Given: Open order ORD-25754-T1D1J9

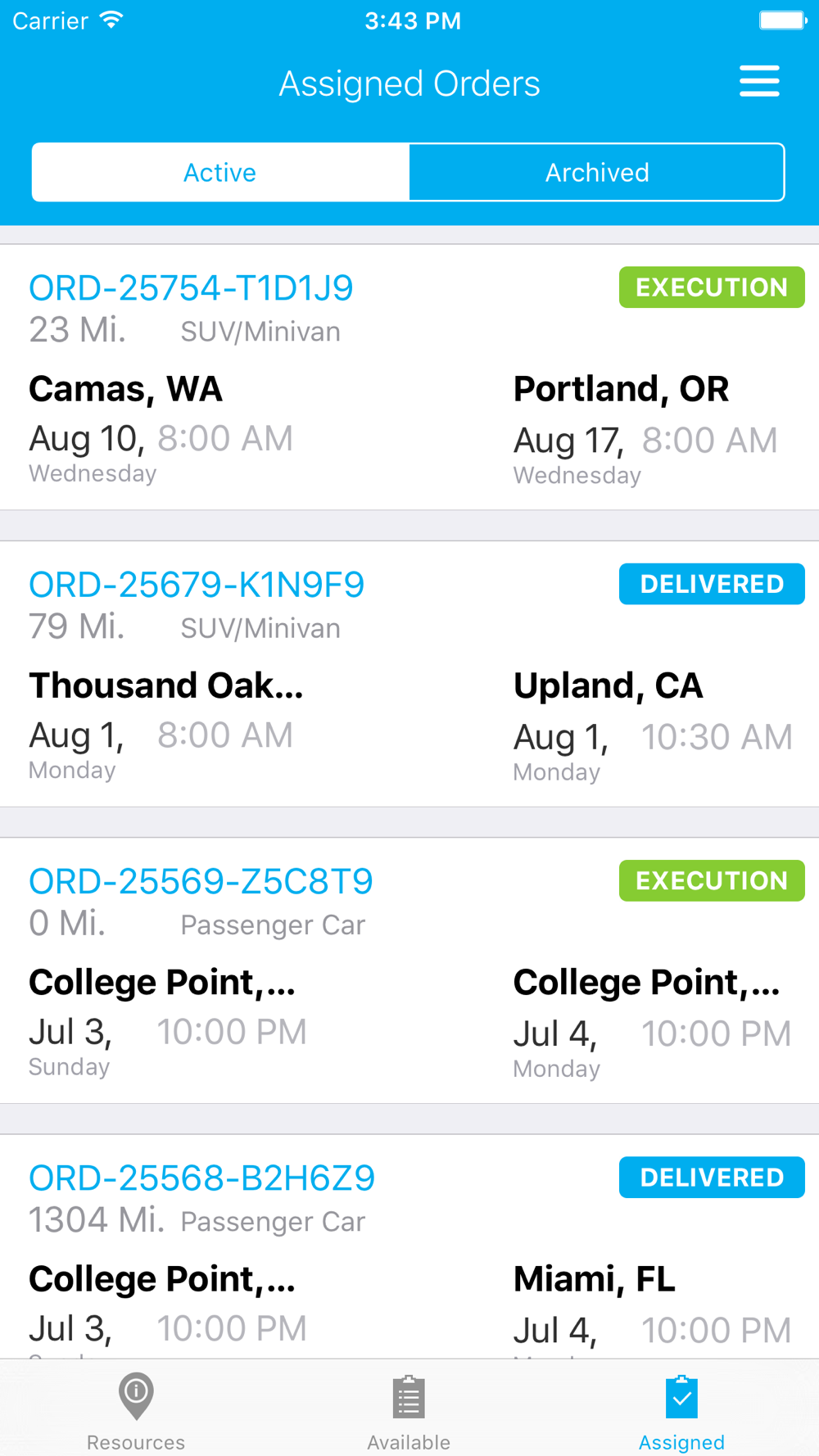Looking at the screenshot, I should (x=409, y=378).
